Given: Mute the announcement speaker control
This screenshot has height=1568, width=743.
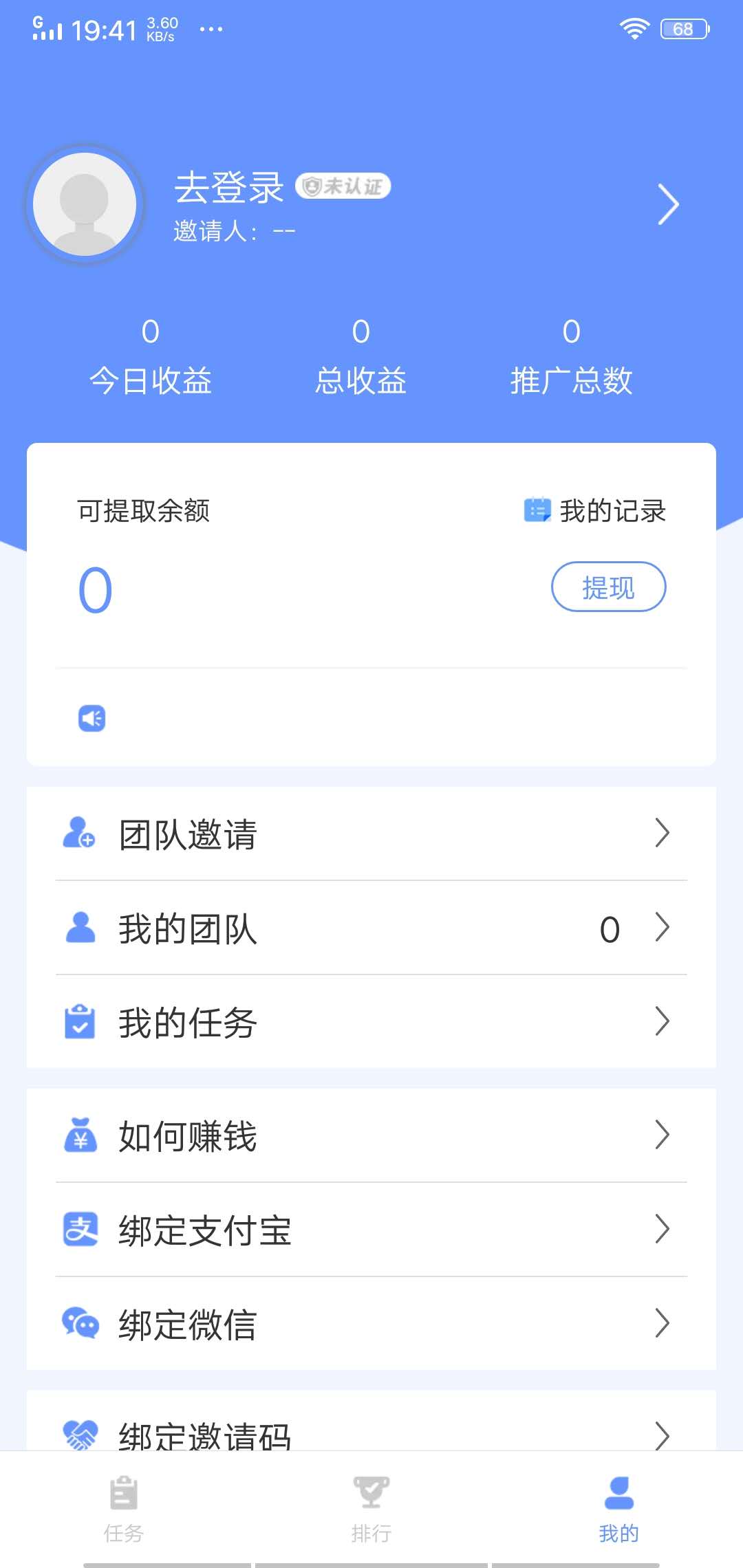Looking at the screenshot, I should click(91, 717).
